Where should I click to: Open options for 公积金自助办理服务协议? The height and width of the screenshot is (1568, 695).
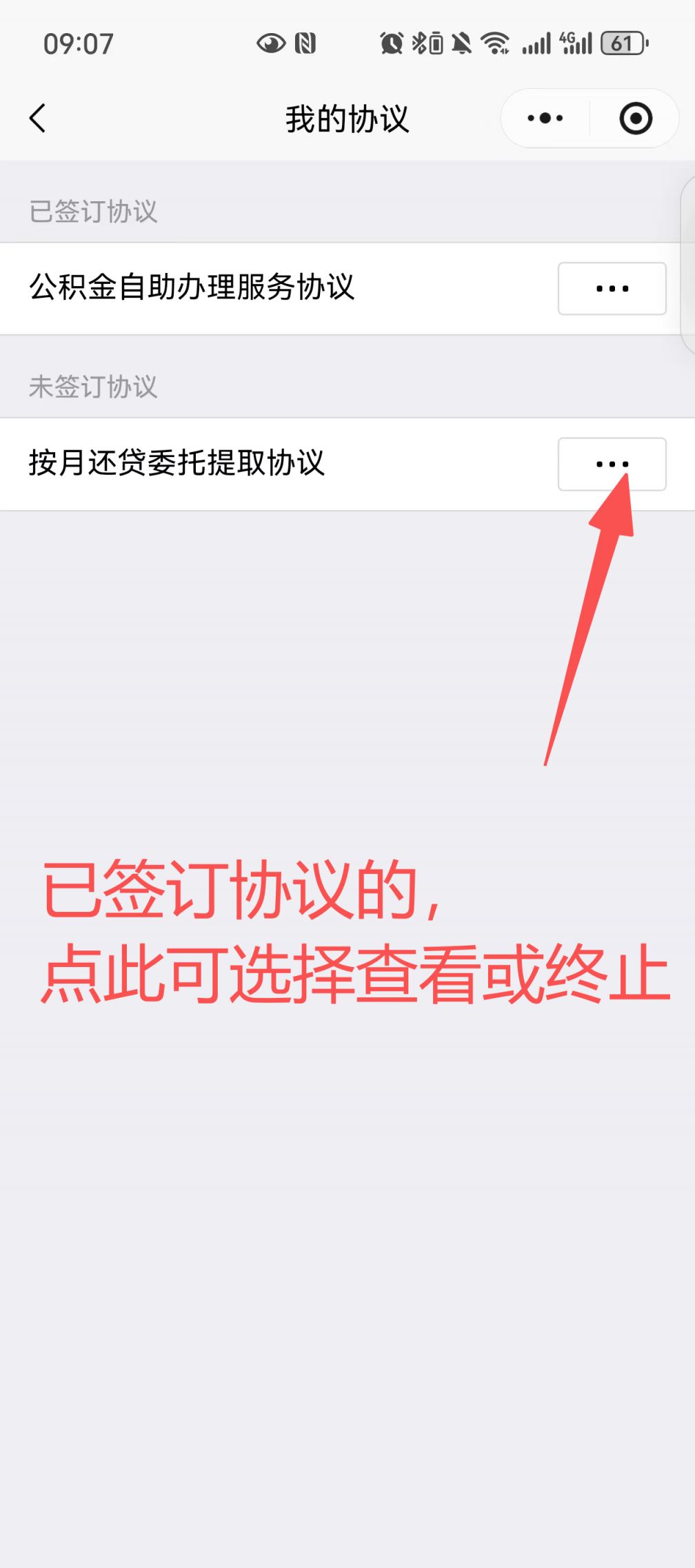pyautogui.click(x=612, y=289)
